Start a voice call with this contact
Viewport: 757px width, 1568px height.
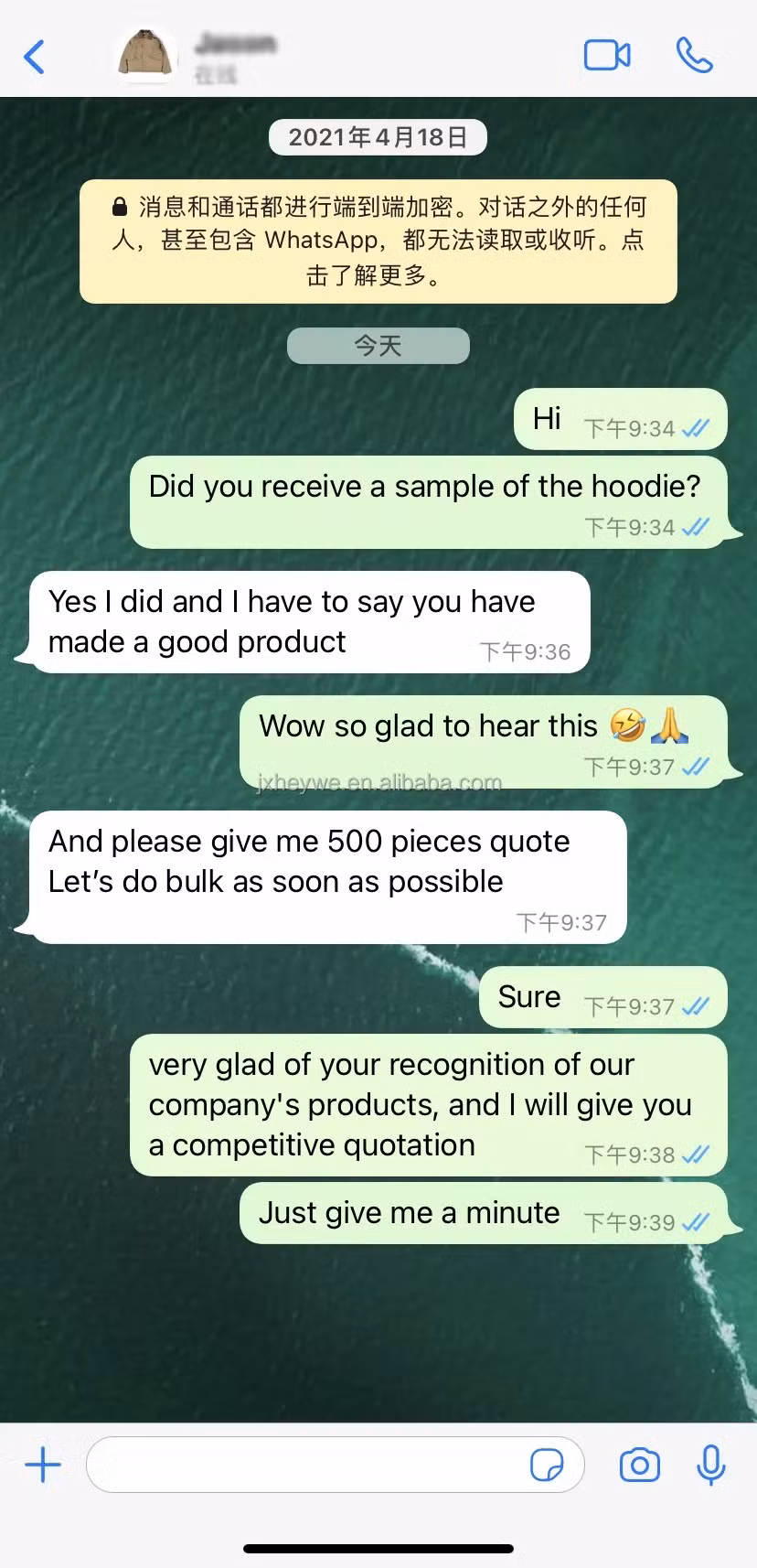[x=694, y=56]
